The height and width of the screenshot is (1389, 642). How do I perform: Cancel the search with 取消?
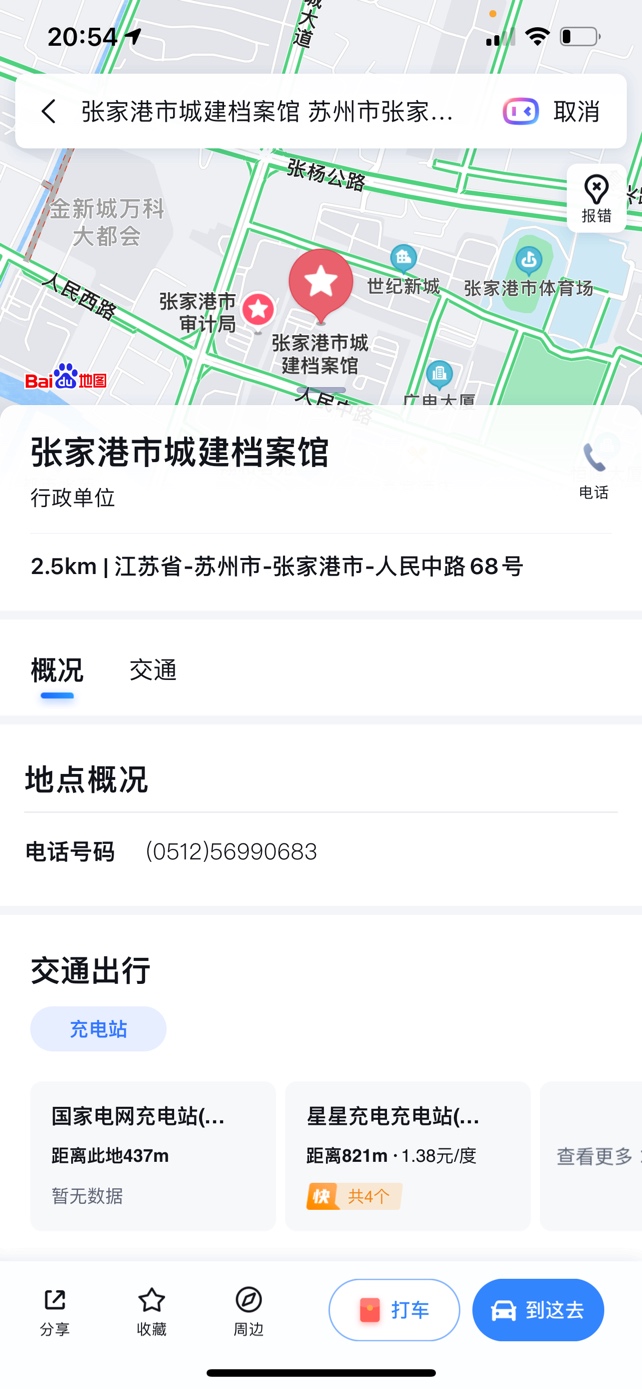tap(577, 111)
